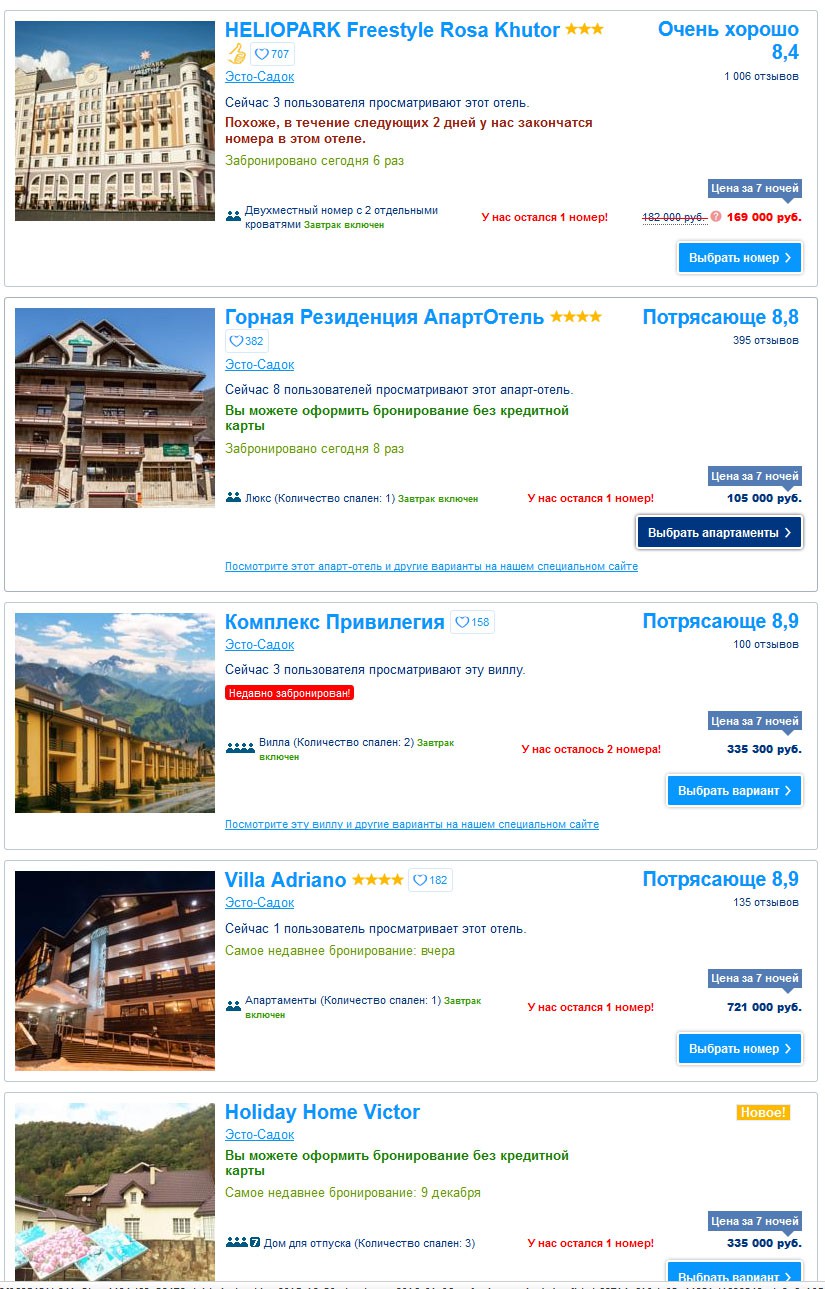Open the Комплекс Привилегия mountain photo

tap(115, 712)
